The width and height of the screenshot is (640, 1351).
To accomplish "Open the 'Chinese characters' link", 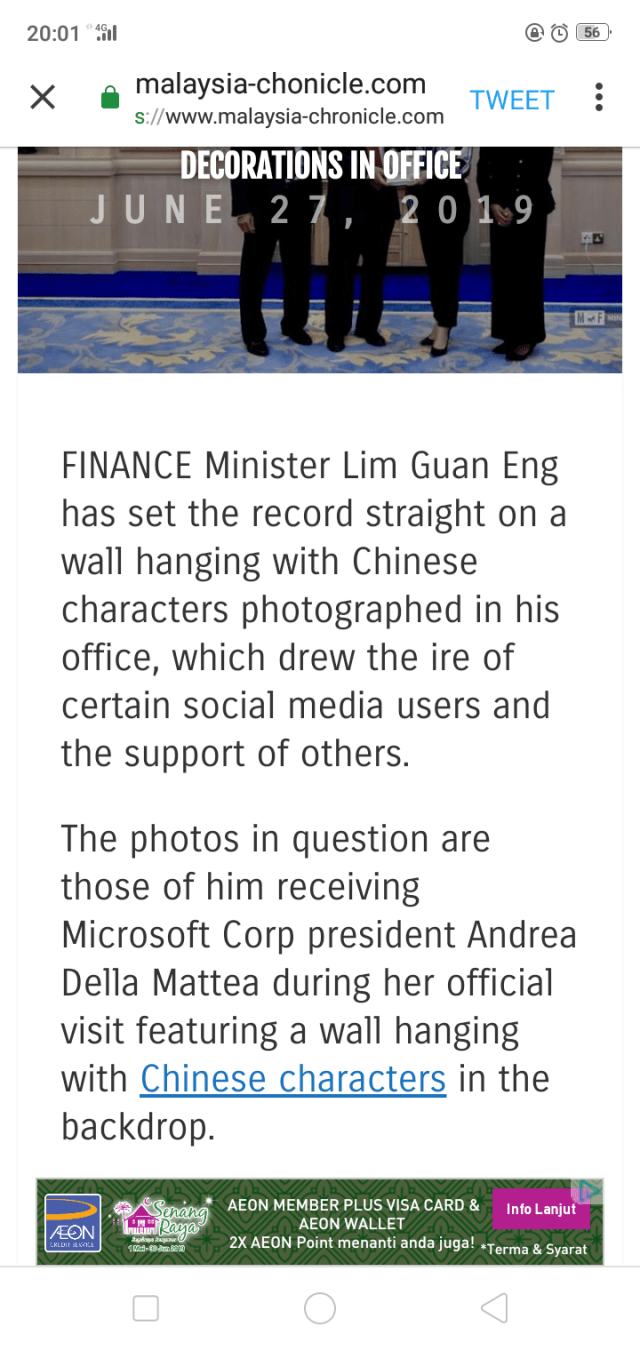I will pos(293,1079).
